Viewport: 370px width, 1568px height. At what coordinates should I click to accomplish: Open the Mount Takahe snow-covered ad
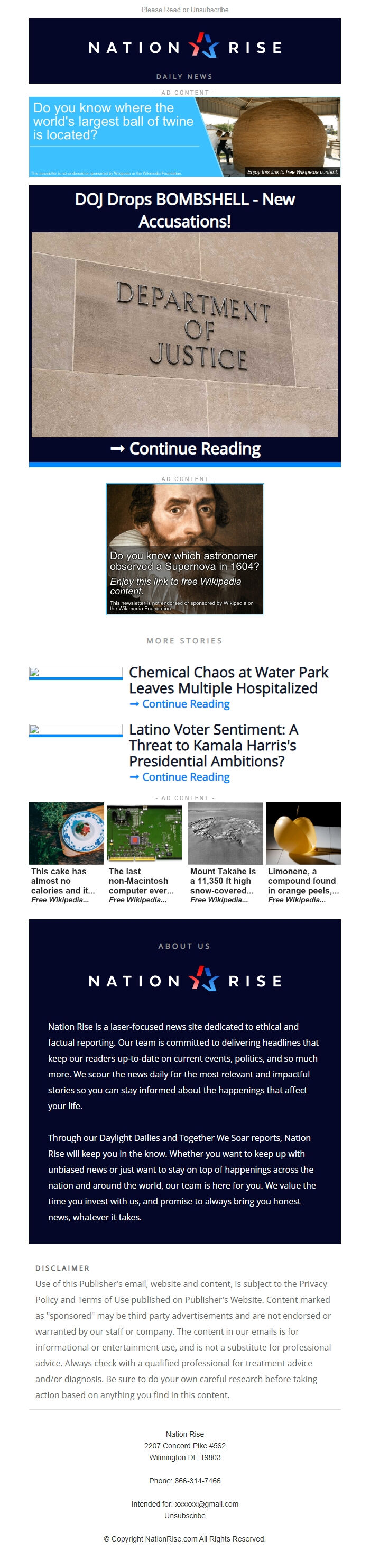(225, 852)
